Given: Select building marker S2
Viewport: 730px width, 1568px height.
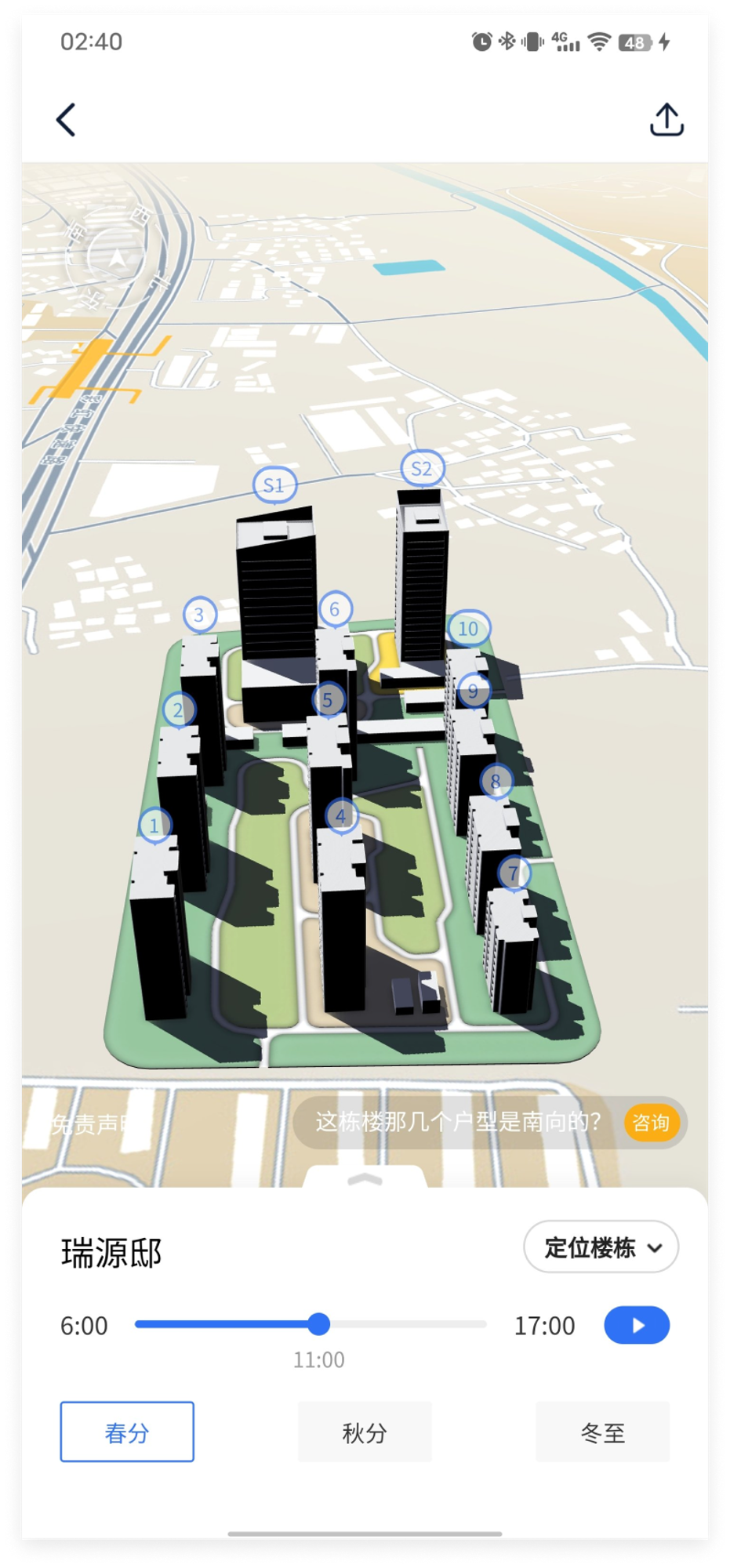Looking at the screenshot, I should pos(422,469).
